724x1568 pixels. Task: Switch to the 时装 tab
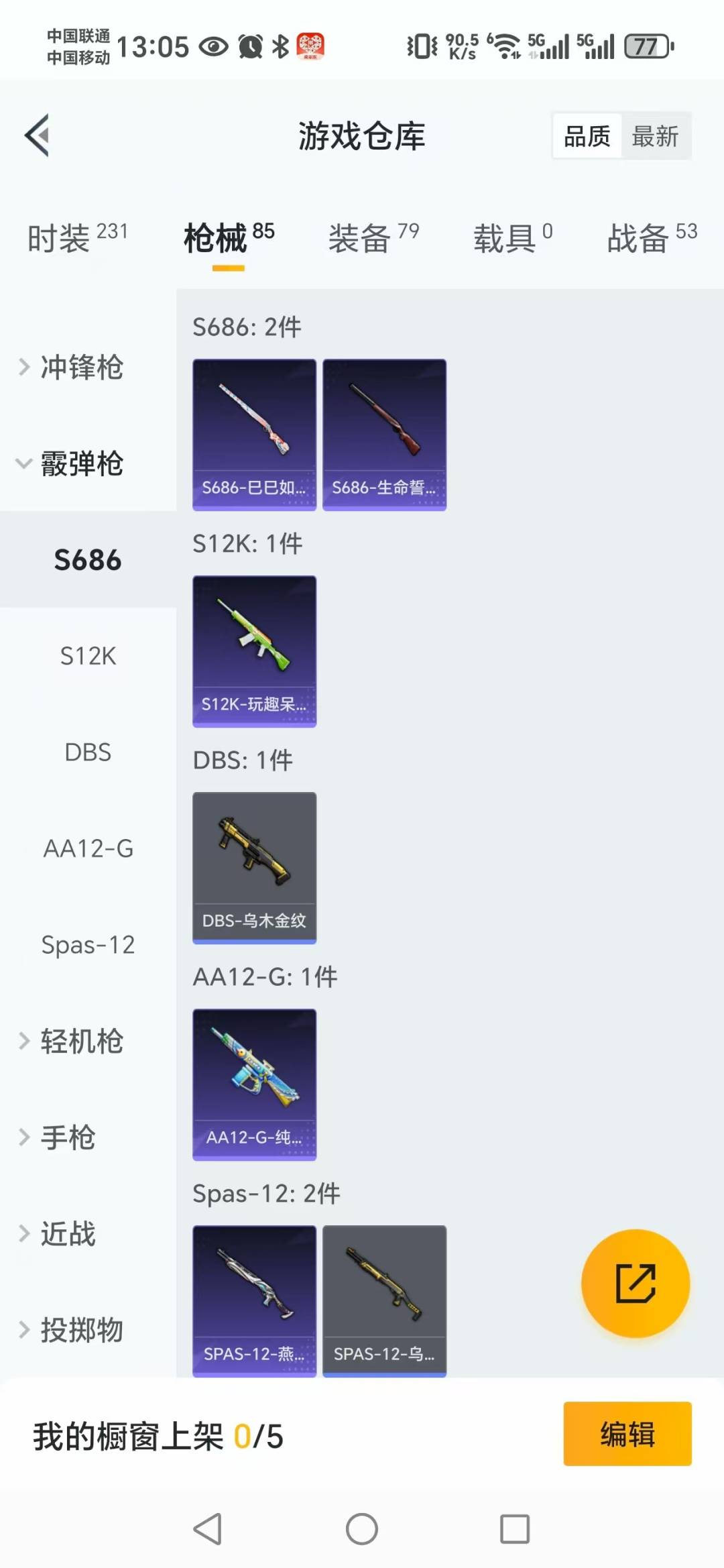click(x=76, y=238)
